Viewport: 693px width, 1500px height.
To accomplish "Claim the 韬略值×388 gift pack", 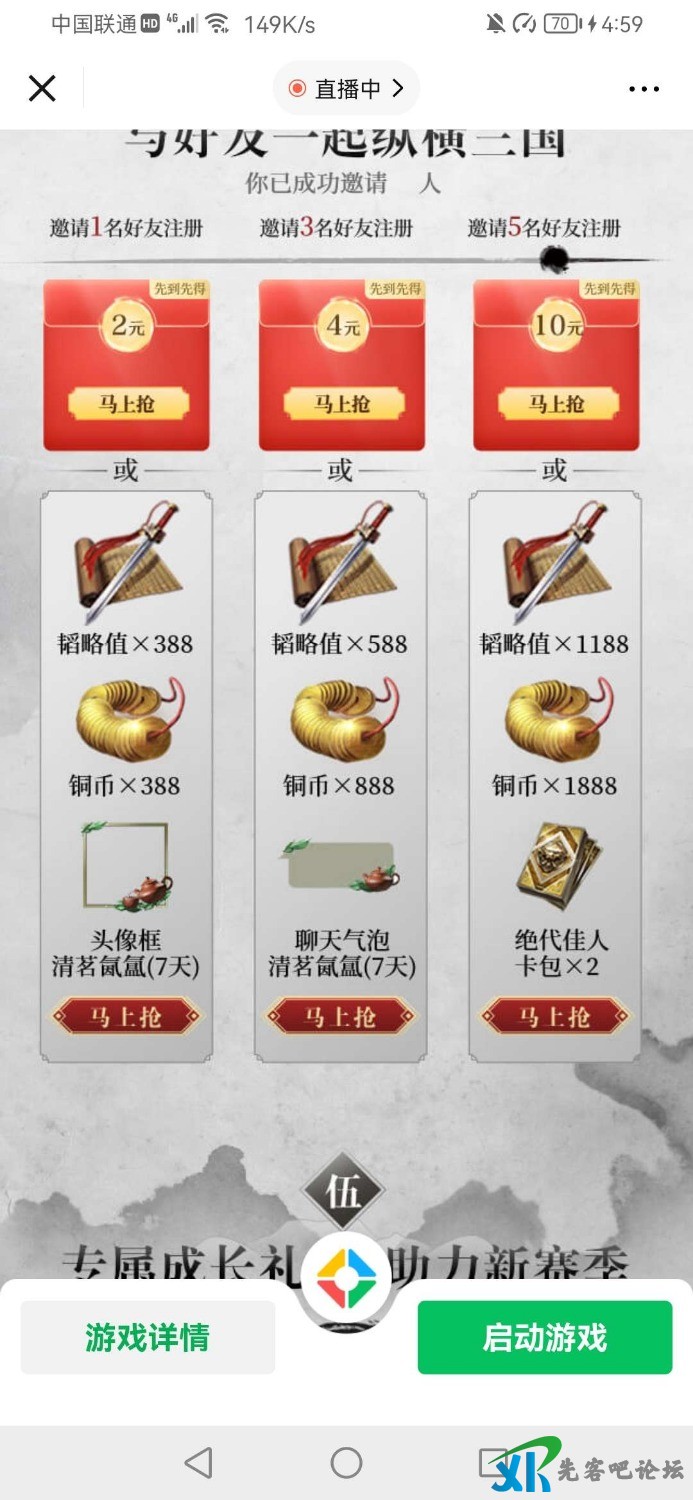I will coord(126,1017).
